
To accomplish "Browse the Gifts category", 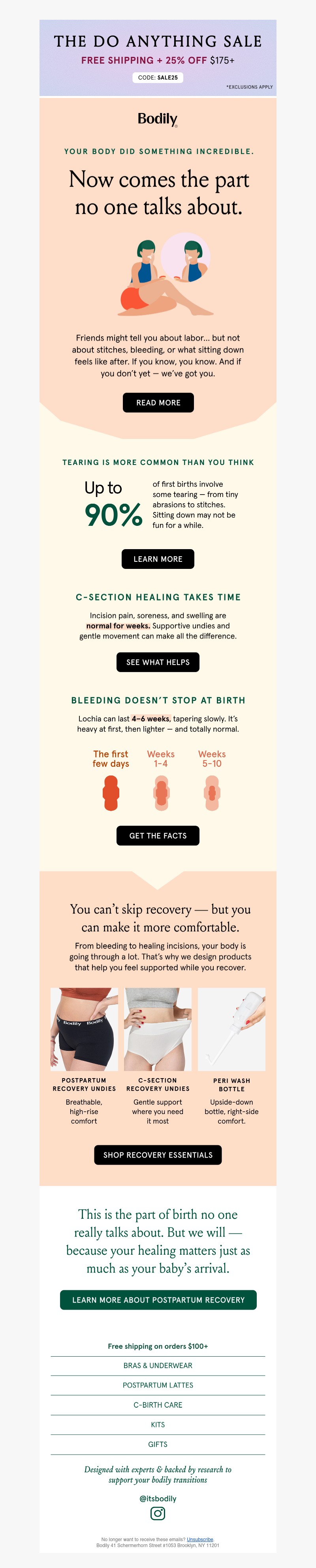I will tap(158, 1444).
